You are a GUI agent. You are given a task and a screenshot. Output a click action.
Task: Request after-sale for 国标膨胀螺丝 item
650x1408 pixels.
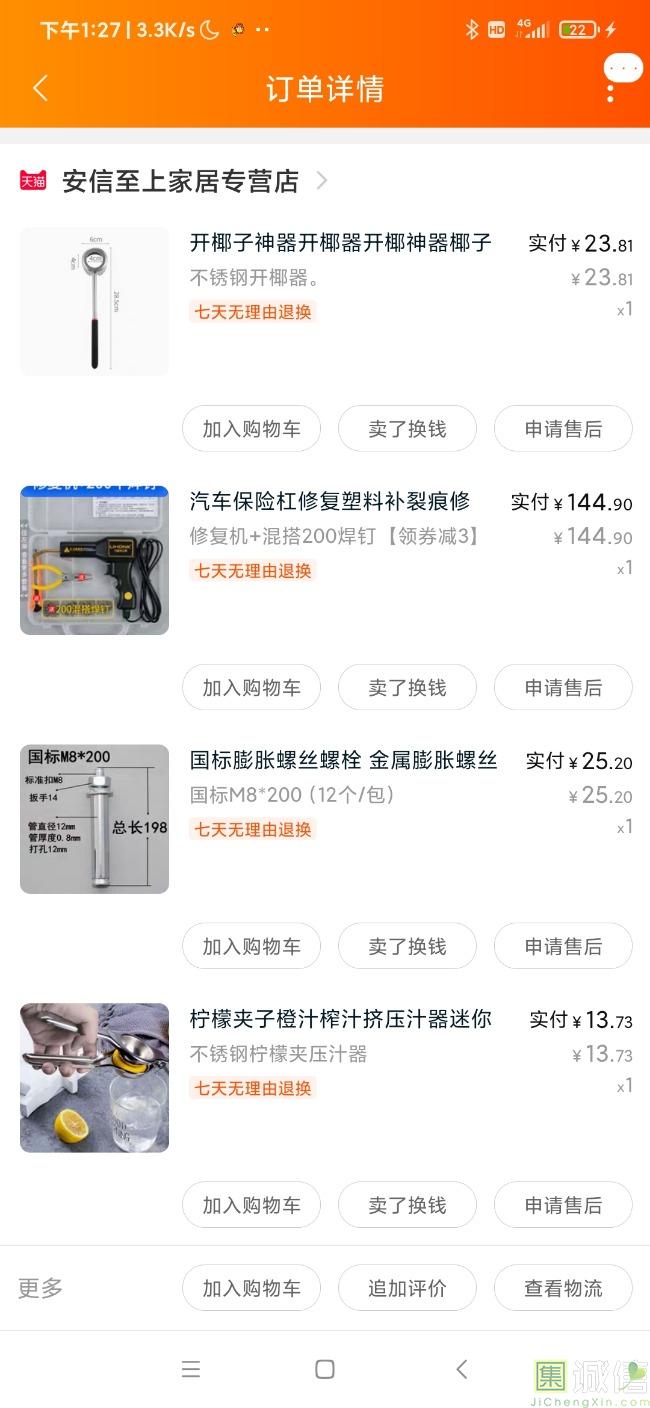[563, 946]
